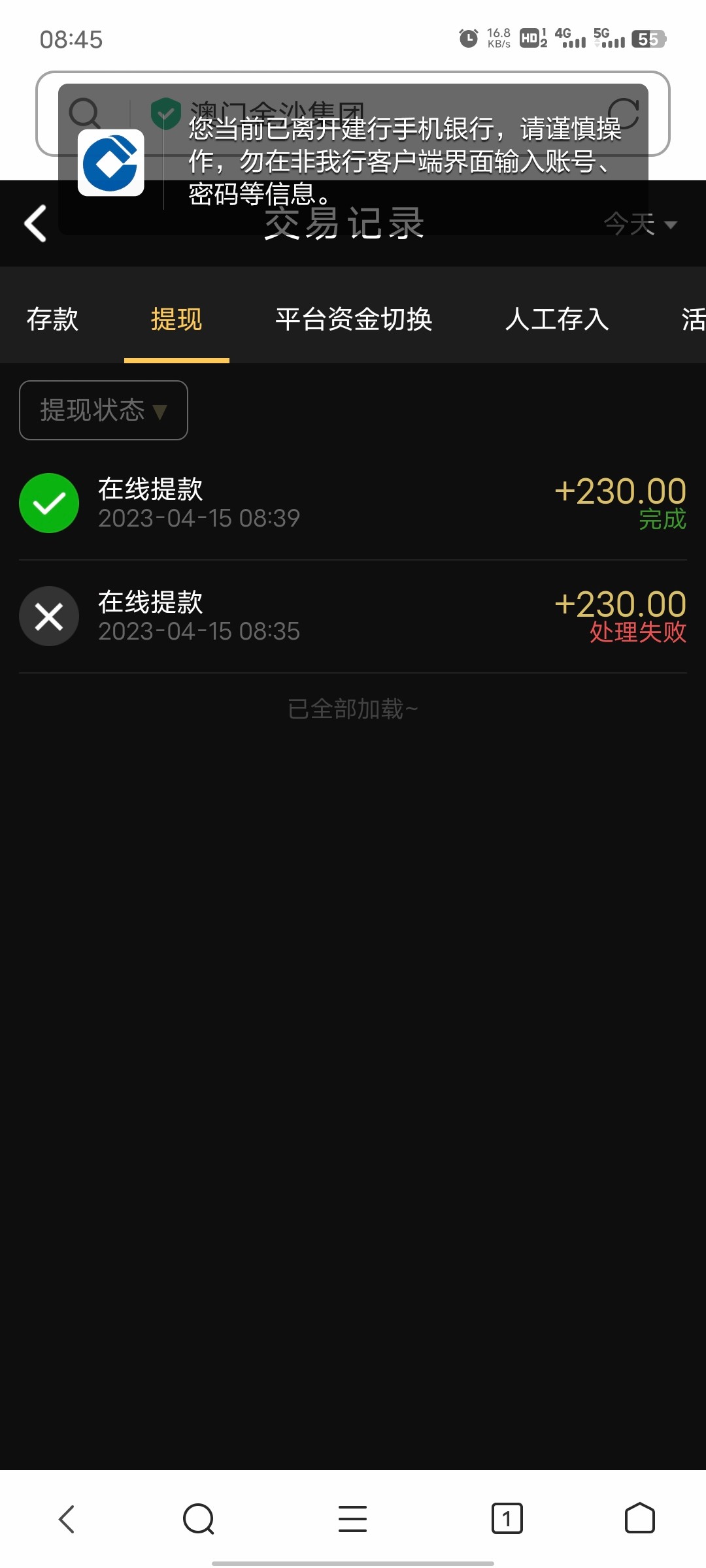Open the 人工存入 tab

click(x=557, y=319)
